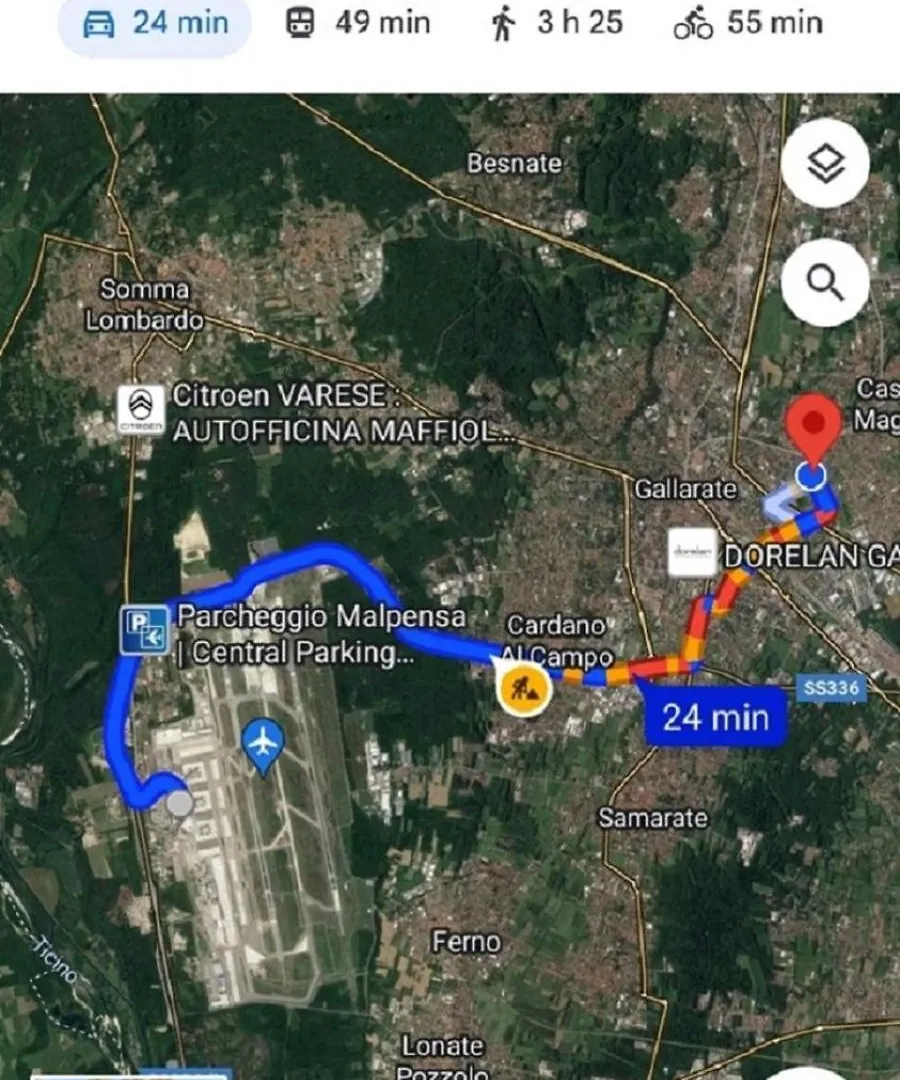The height and width of the screenshot is (1080, 900).
Task: Tap the Malpensa airport plane pin
Action: click(x=263, y=745)
